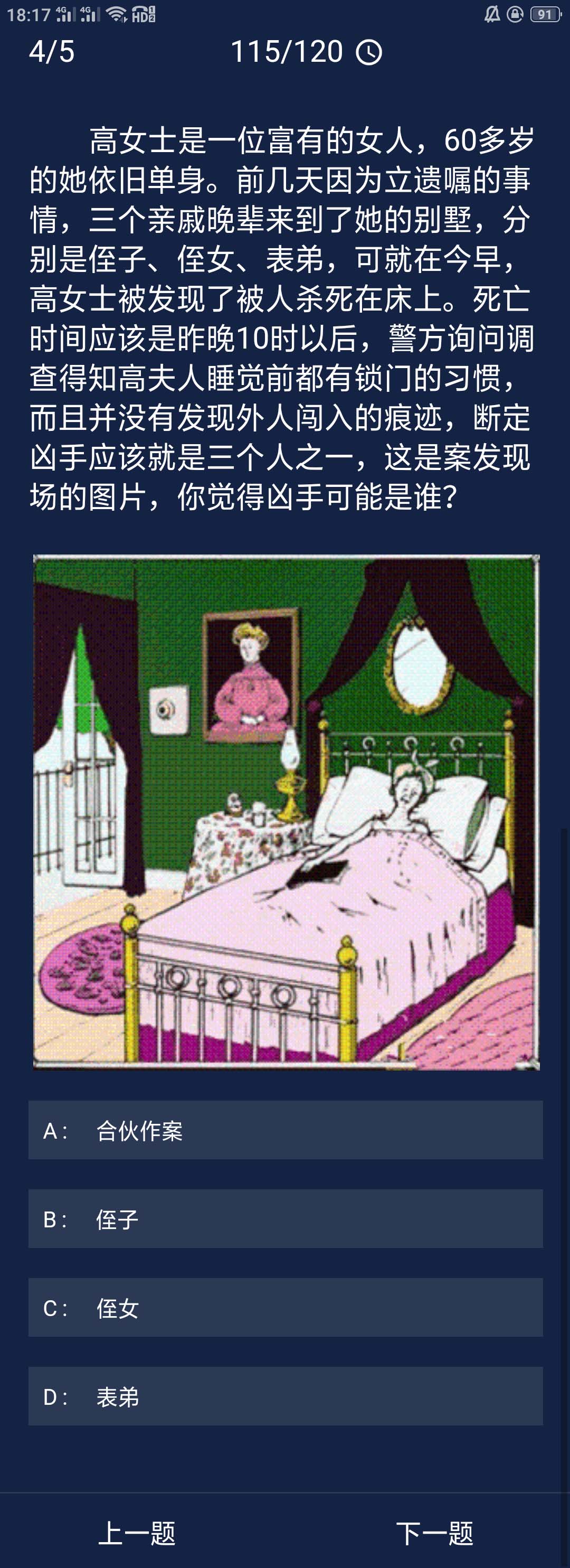Choose answer B: 侄子
This screenshot has height=1568, width=570.
coord(284,1219)
